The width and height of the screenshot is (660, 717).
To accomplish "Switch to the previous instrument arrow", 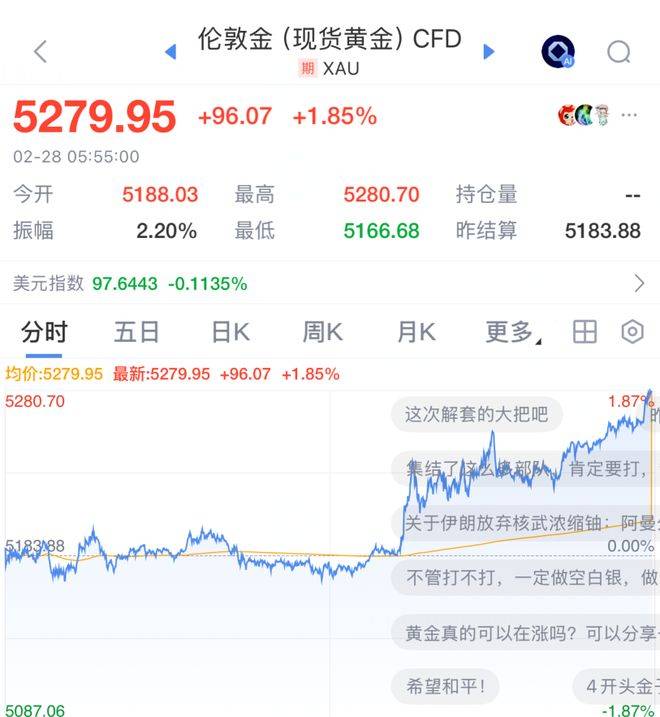I will tap(170, 52).
